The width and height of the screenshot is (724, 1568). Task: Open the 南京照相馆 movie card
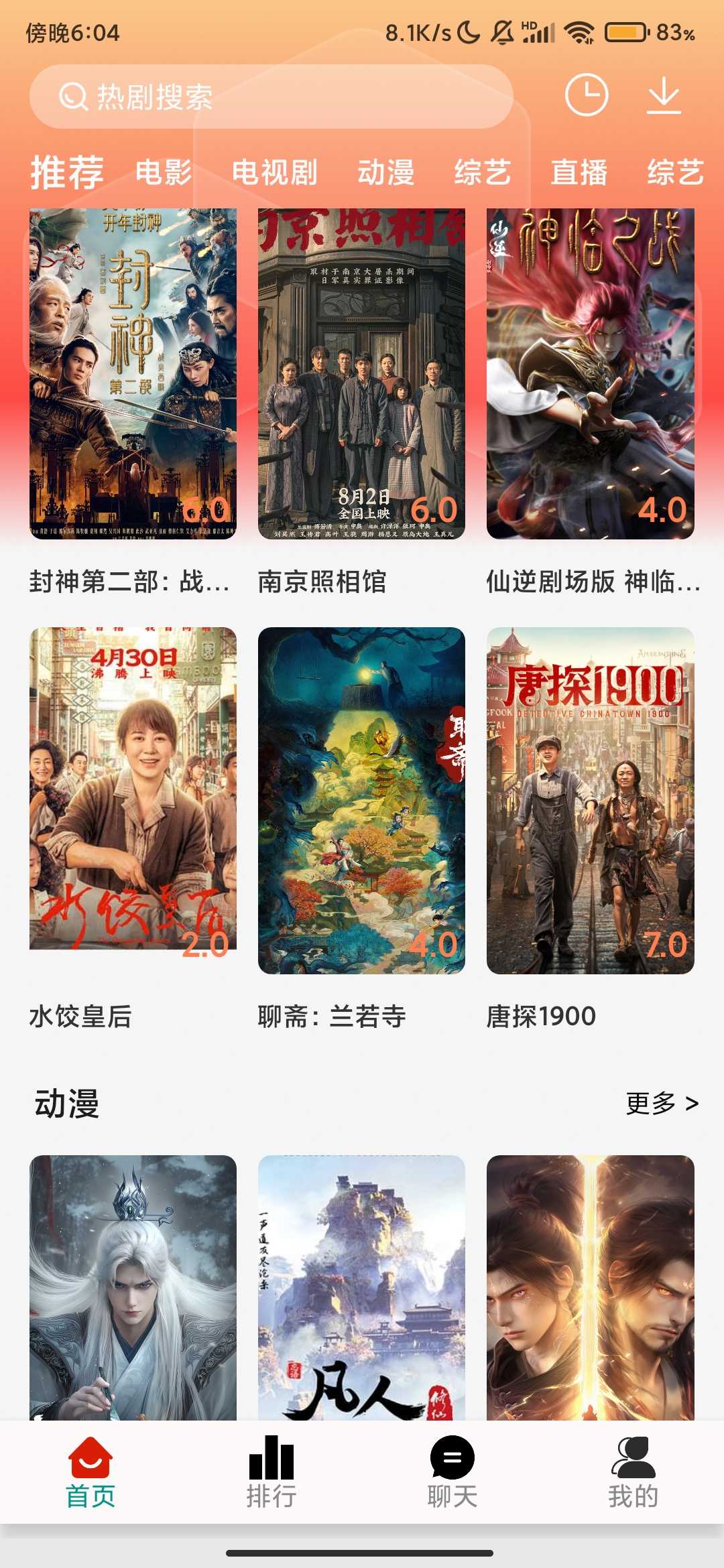pyautogui.click(x=361, y=373)
